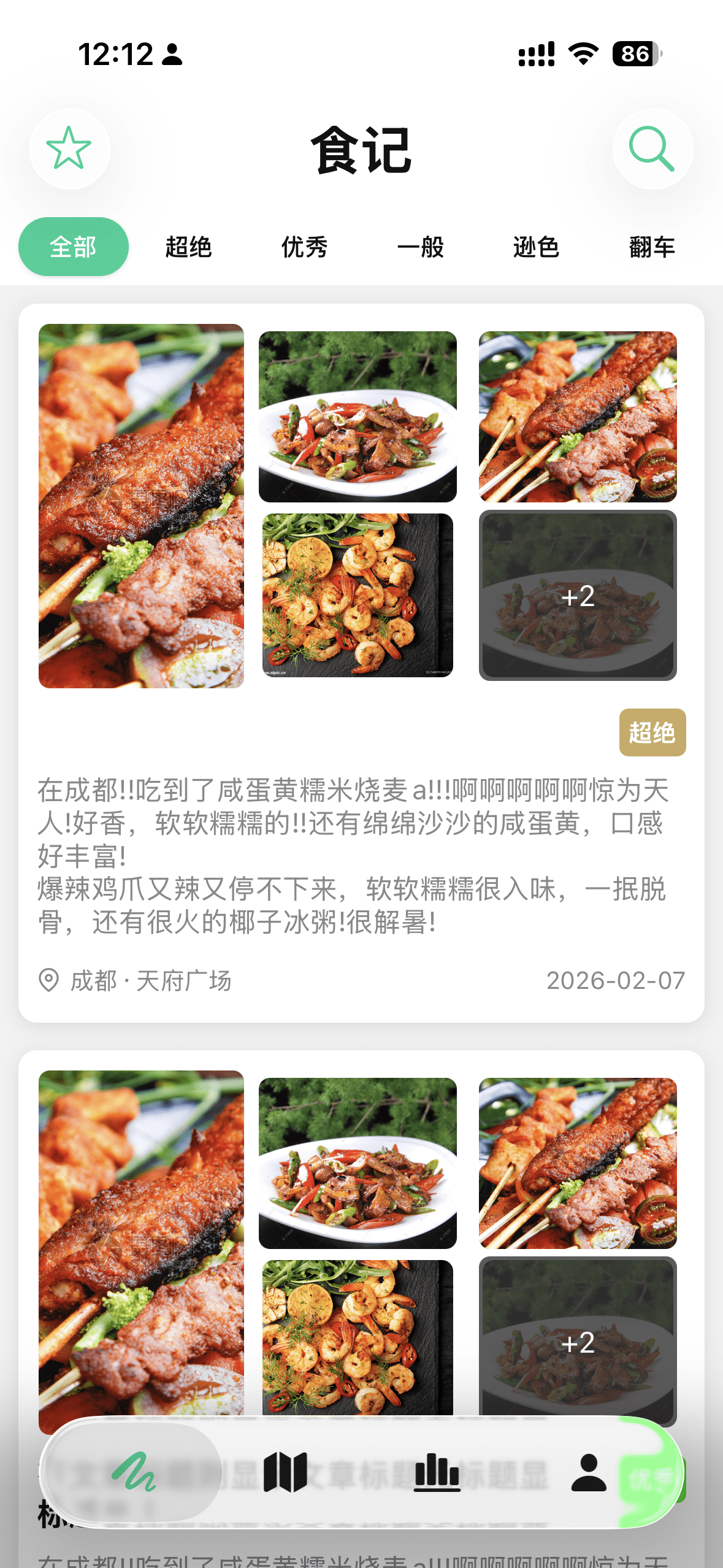Switch to the profile tab
This screenshot has width=723, height=1568.
589,1472
